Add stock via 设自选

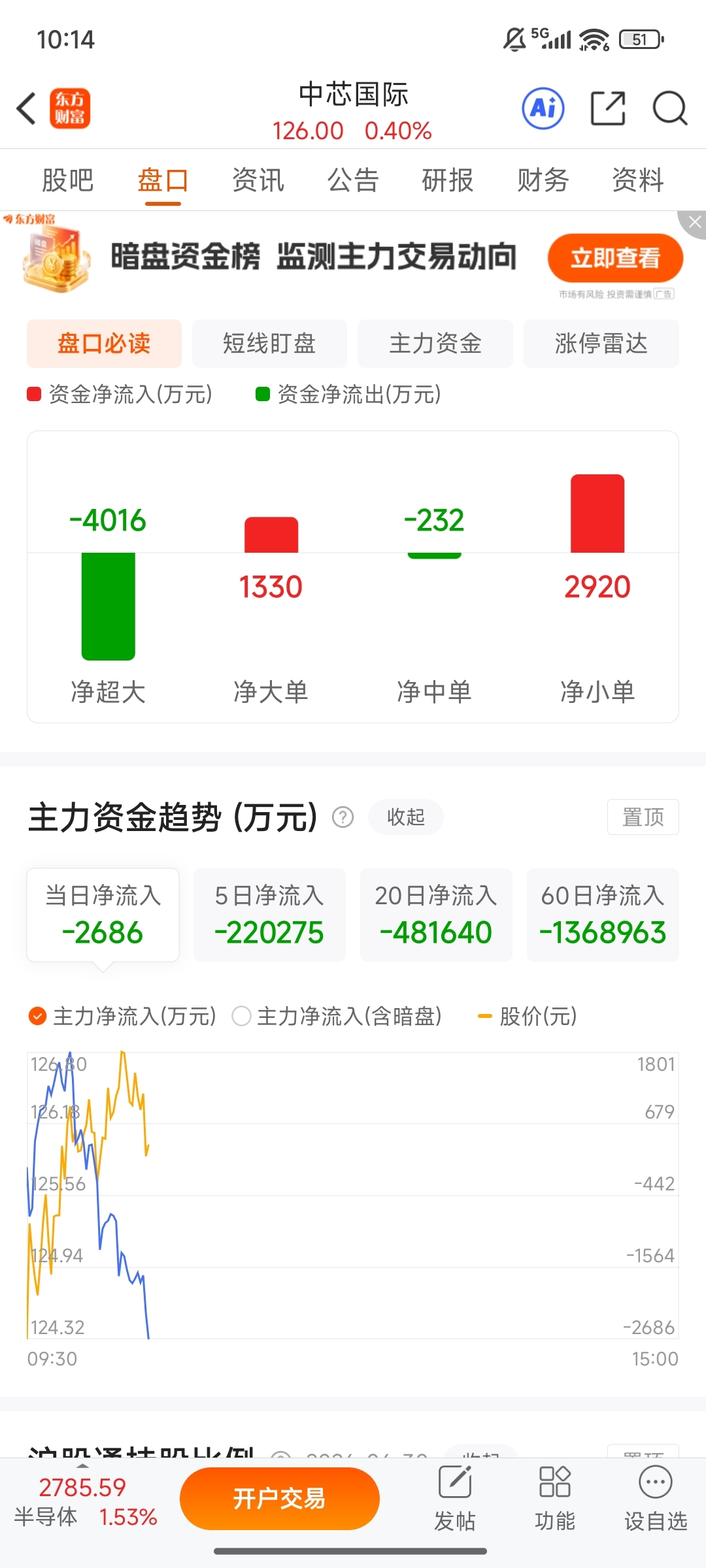(x=656, y=1499)
